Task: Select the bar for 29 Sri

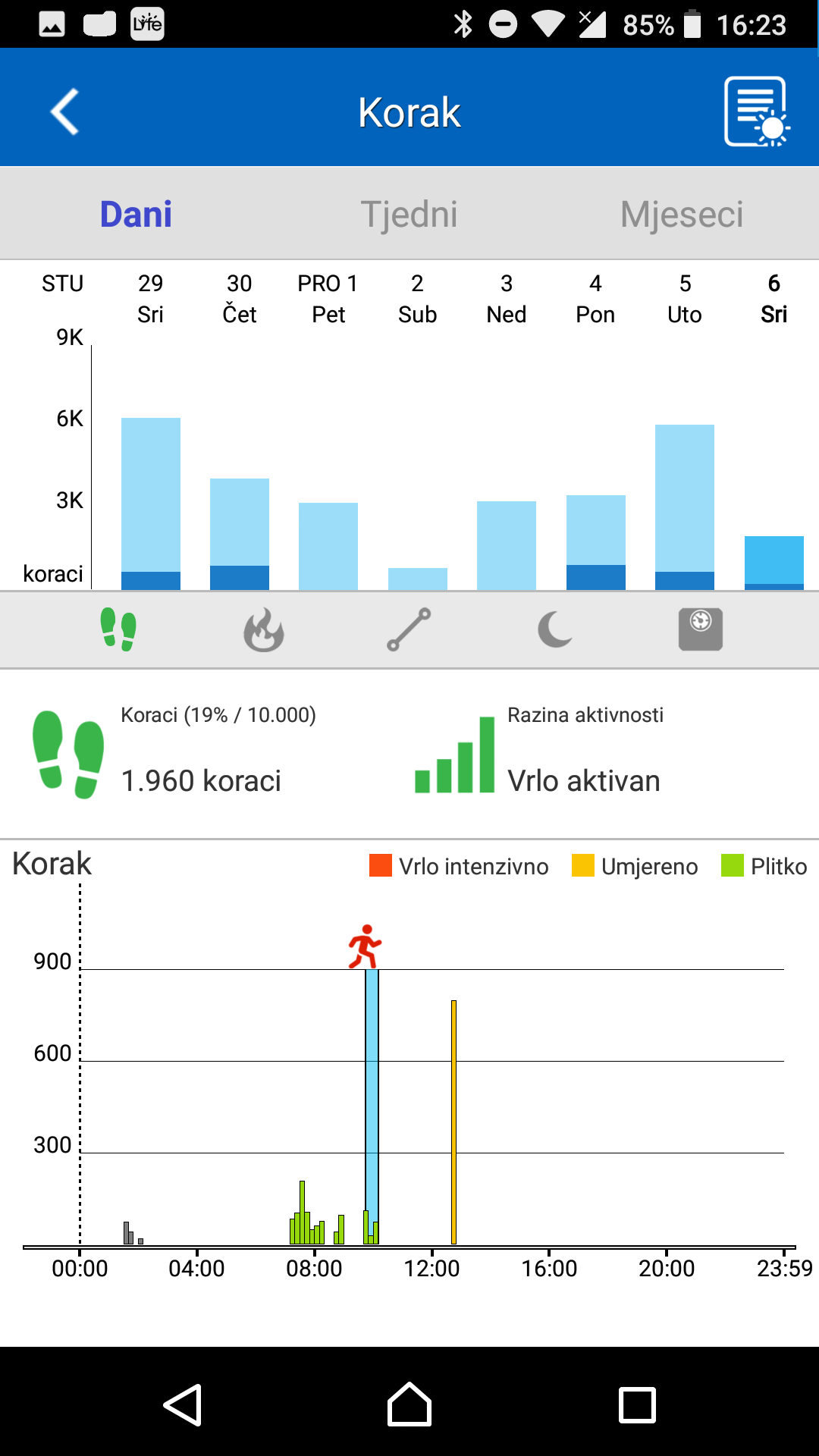Action: pyautogui.click(x=151, y=504)
